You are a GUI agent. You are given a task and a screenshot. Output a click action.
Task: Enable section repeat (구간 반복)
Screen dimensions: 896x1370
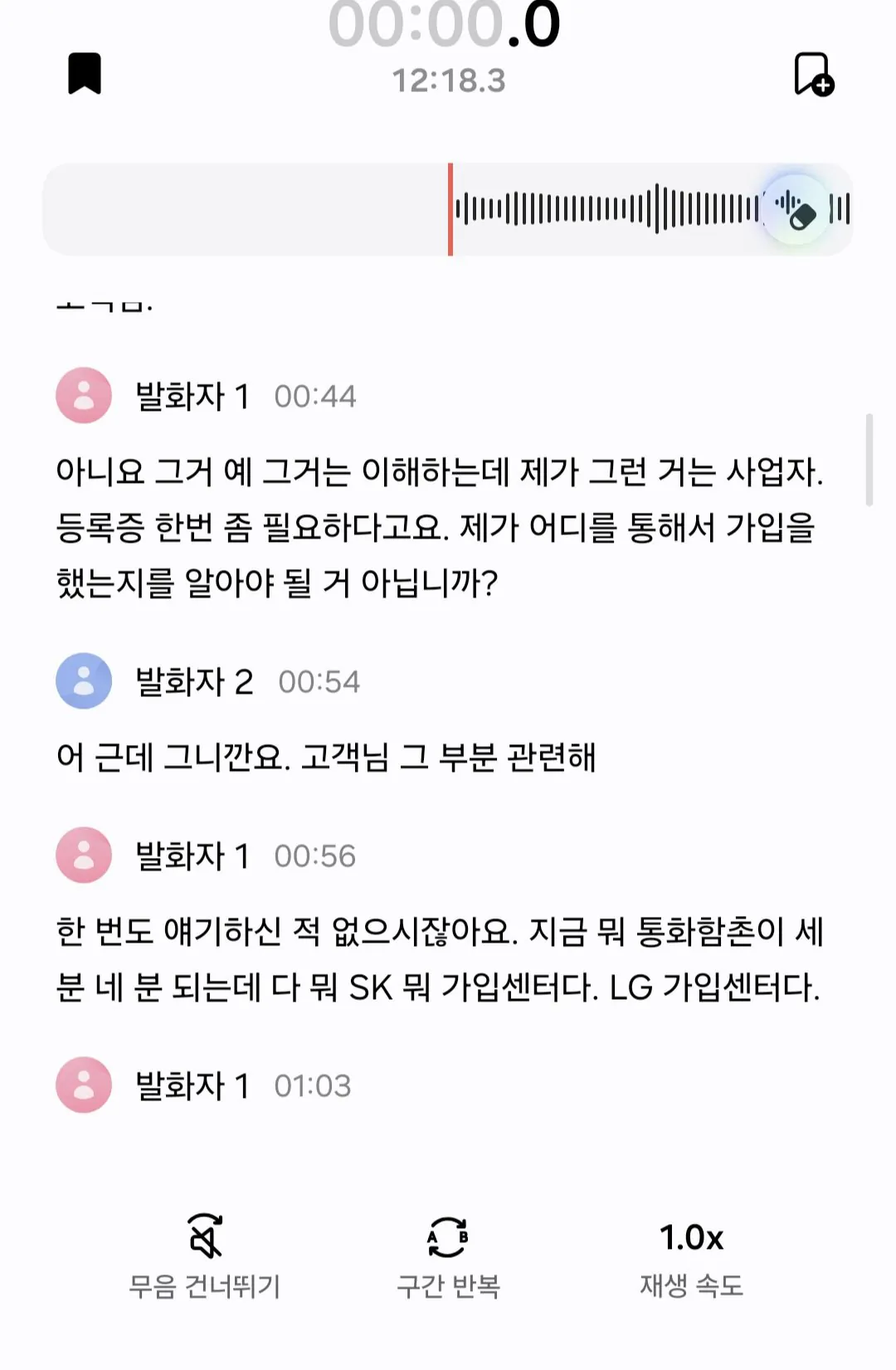pyautogui.click(x=448, y=1255)
